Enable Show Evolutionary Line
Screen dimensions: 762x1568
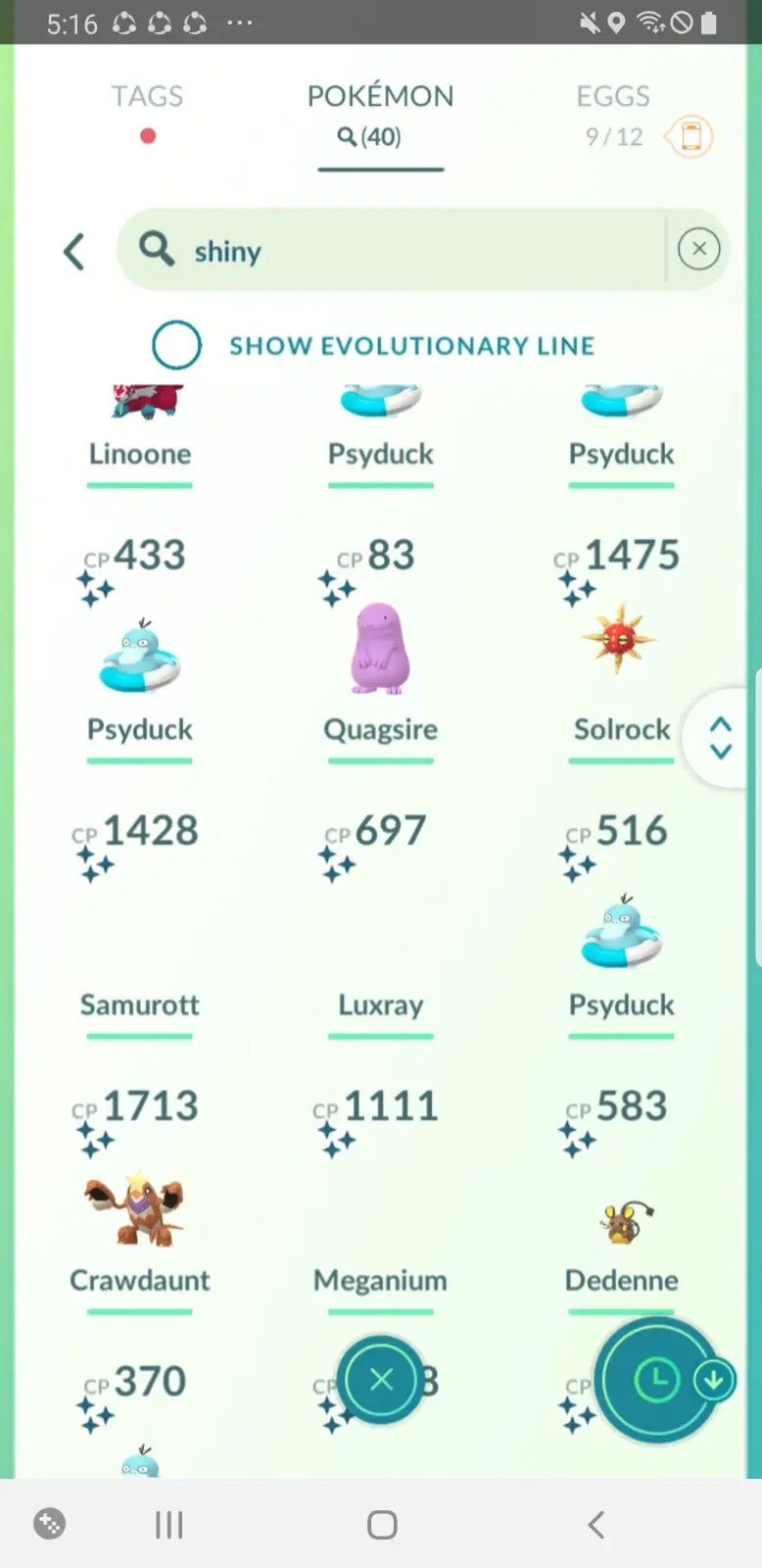coord(177,345)
